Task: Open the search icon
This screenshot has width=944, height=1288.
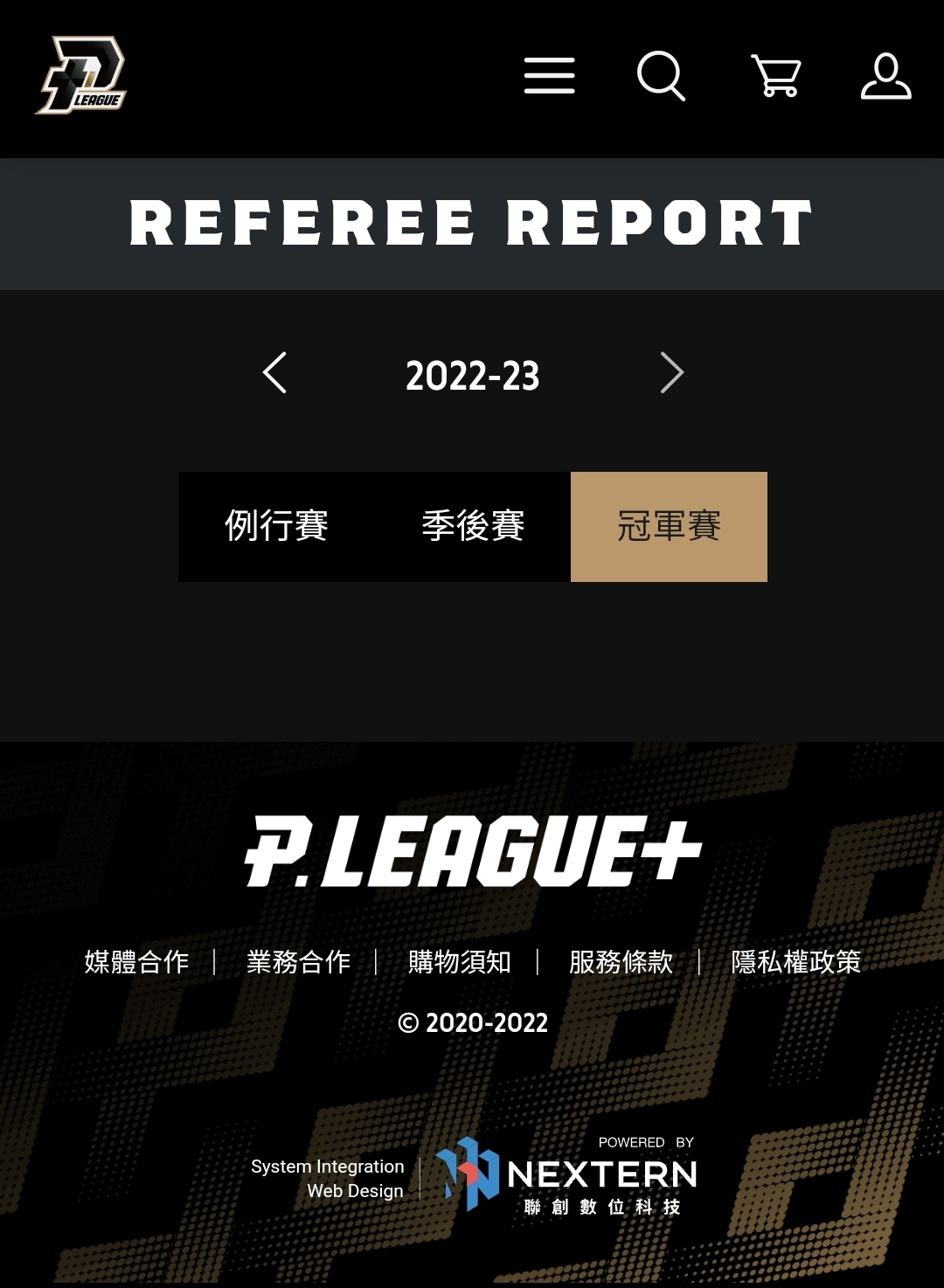Action: pos(661,76)
